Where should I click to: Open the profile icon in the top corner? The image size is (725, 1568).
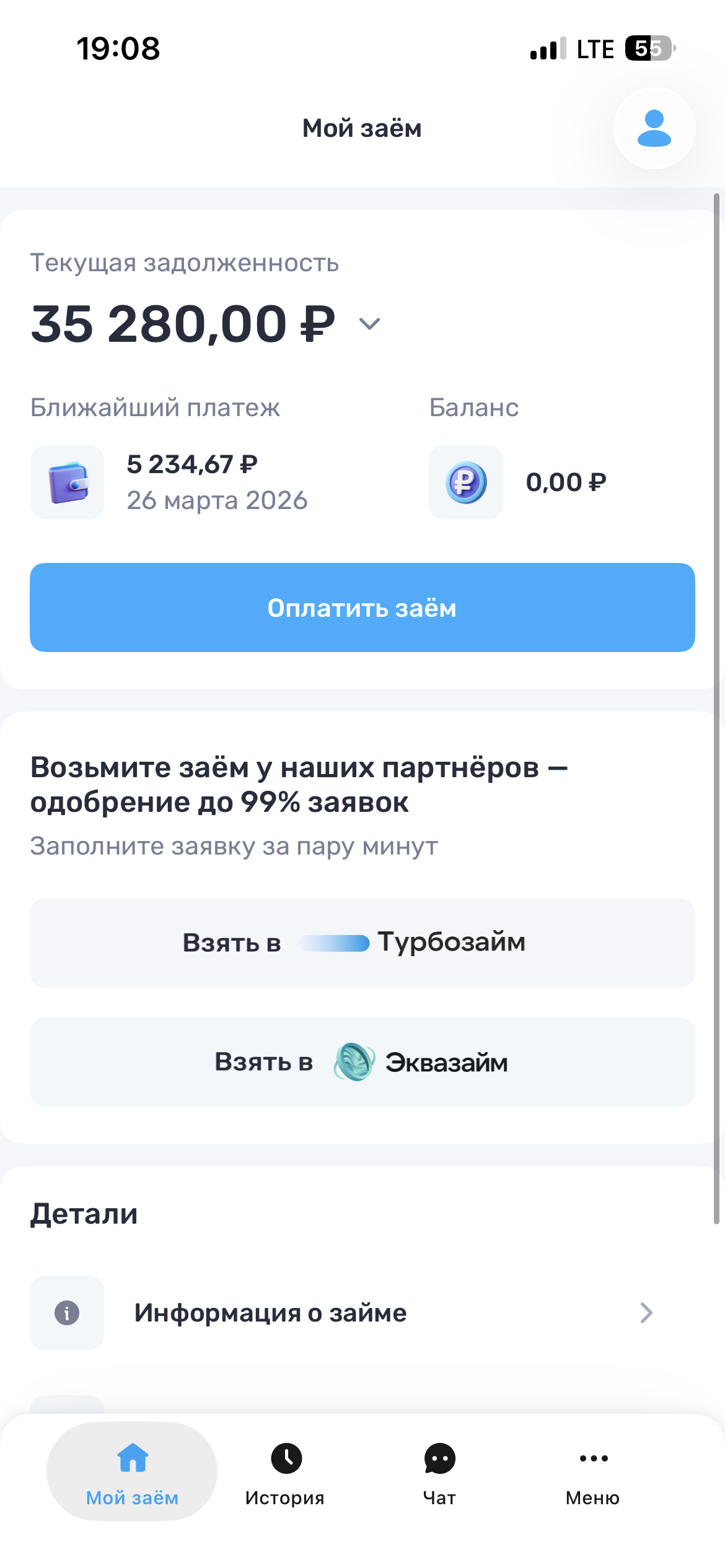(654, 128)
